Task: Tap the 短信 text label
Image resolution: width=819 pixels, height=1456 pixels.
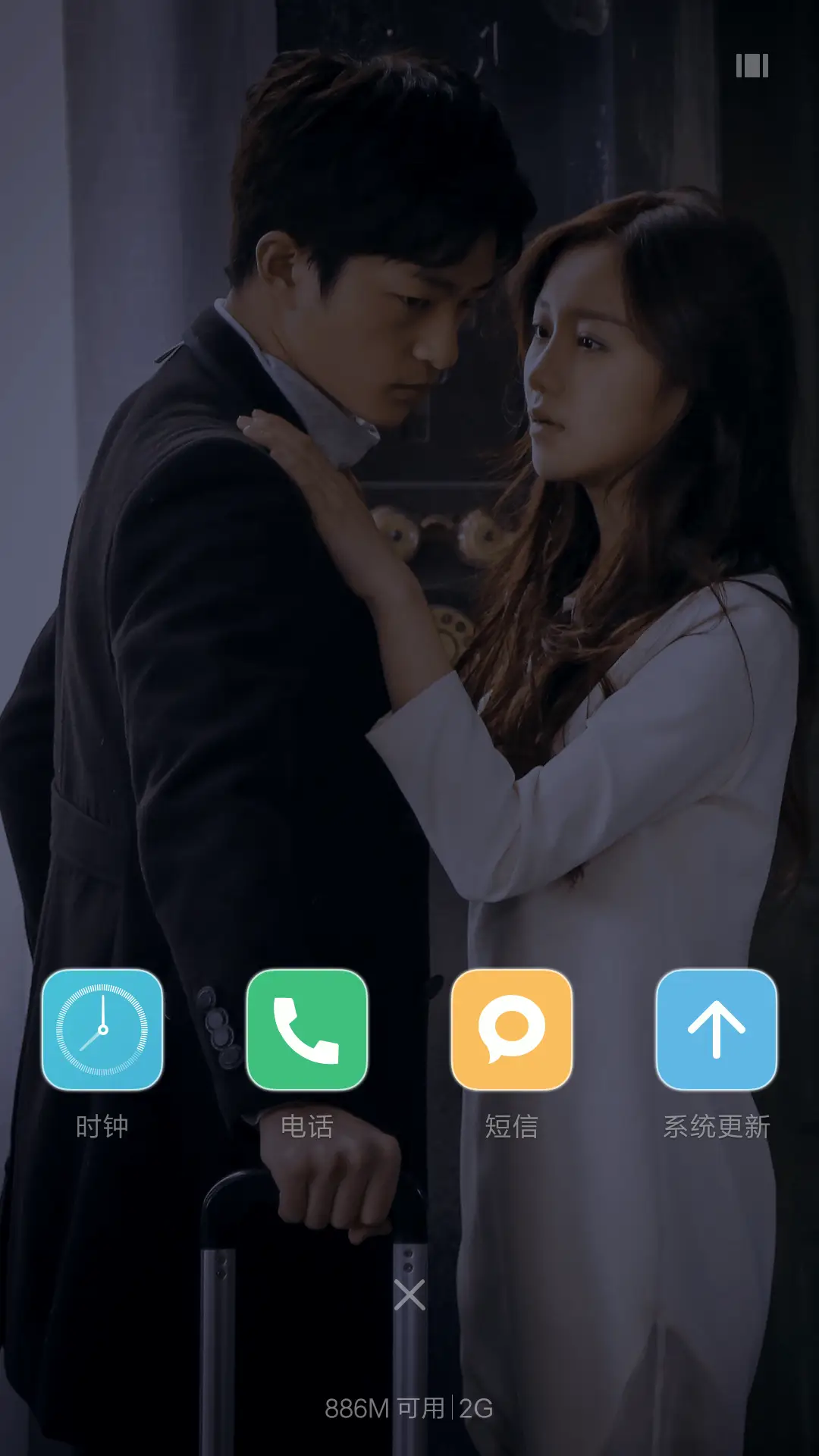Action: pyautogui.click(x=512, y=1128)
